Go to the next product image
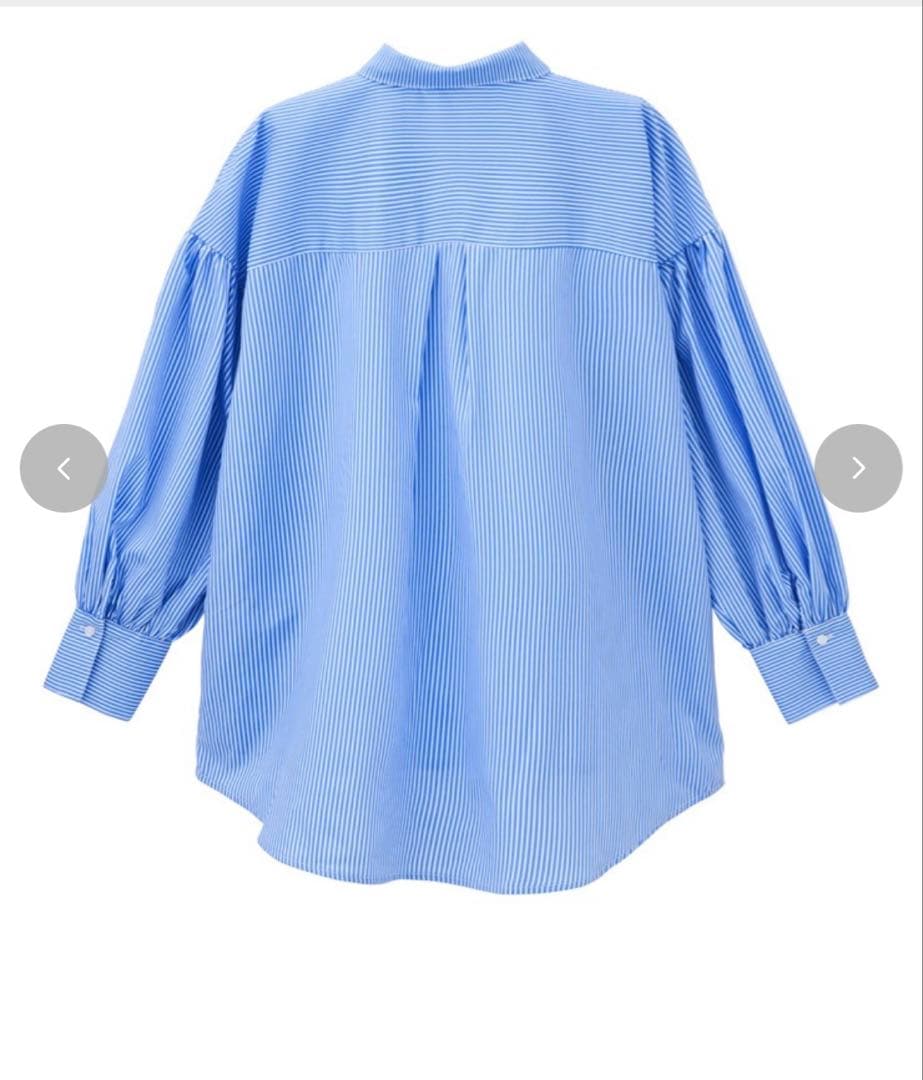 pos(858,468)
